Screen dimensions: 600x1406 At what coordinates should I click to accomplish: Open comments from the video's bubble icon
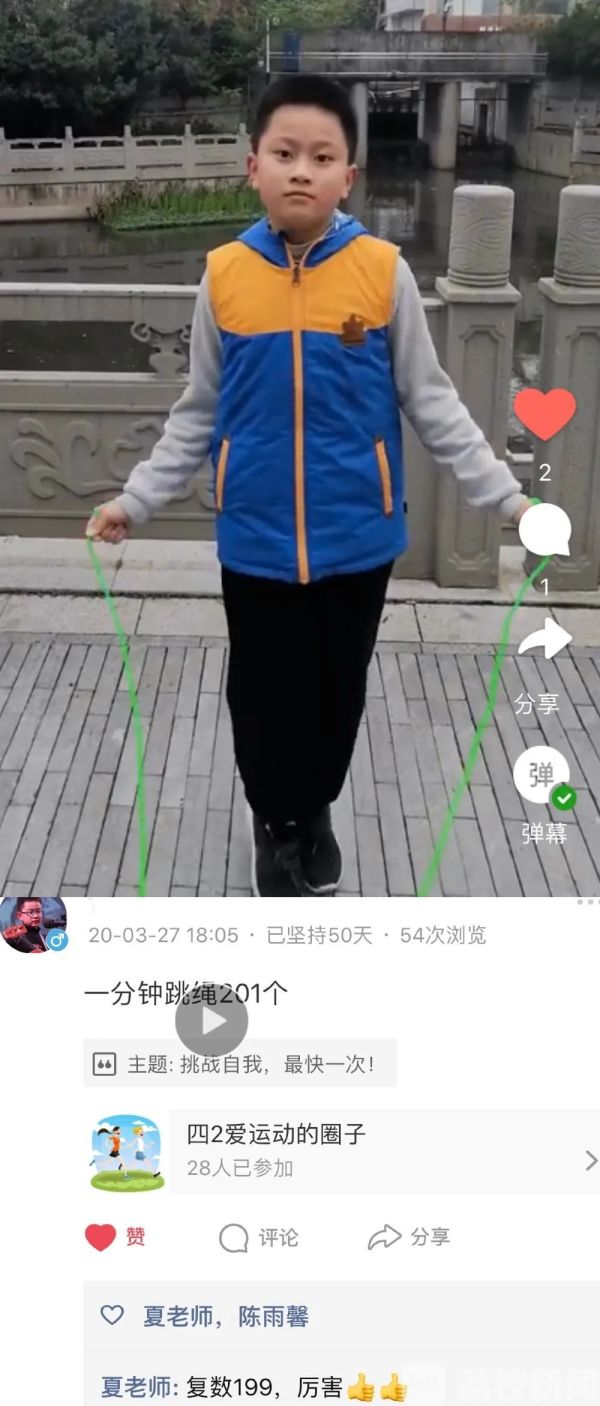tap(544, 531)
